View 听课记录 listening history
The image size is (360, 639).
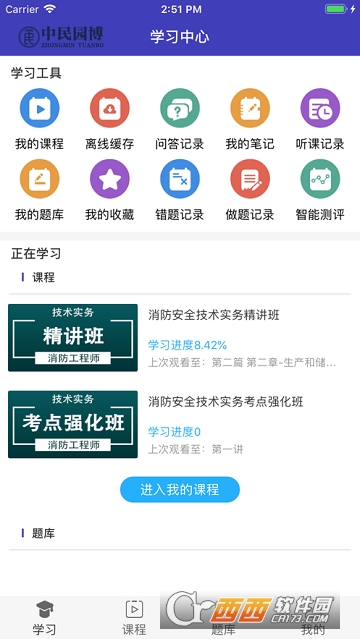point(320,119)
